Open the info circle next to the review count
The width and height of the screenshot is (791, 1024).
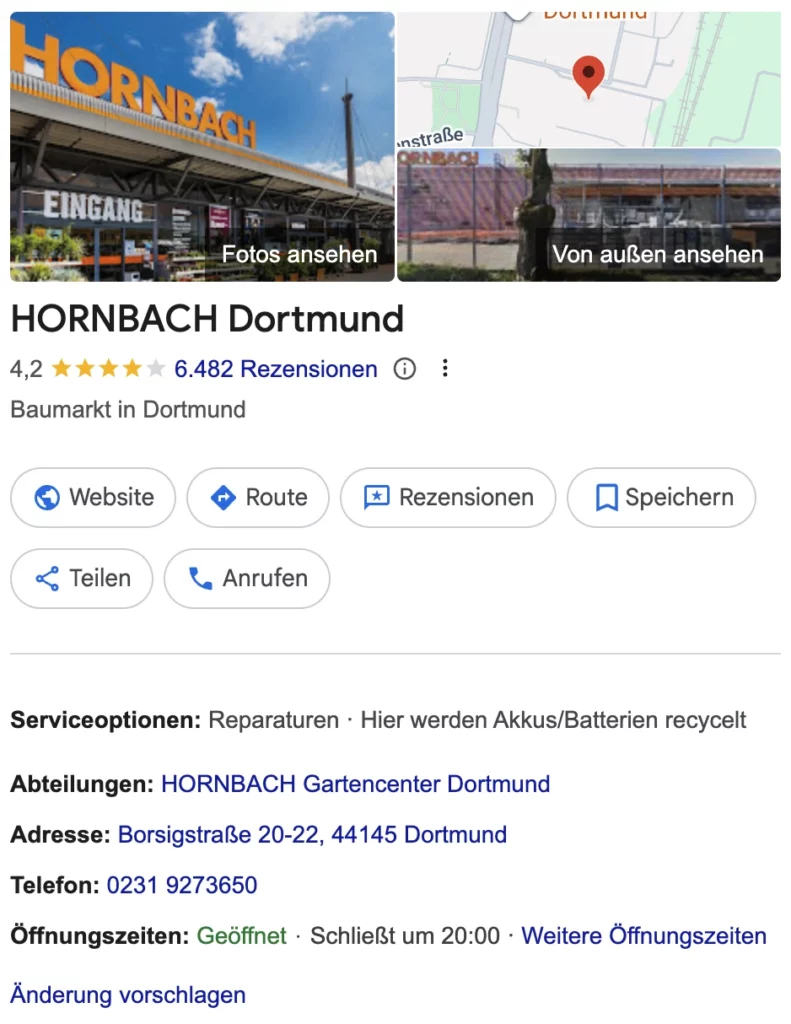(403, 369)
